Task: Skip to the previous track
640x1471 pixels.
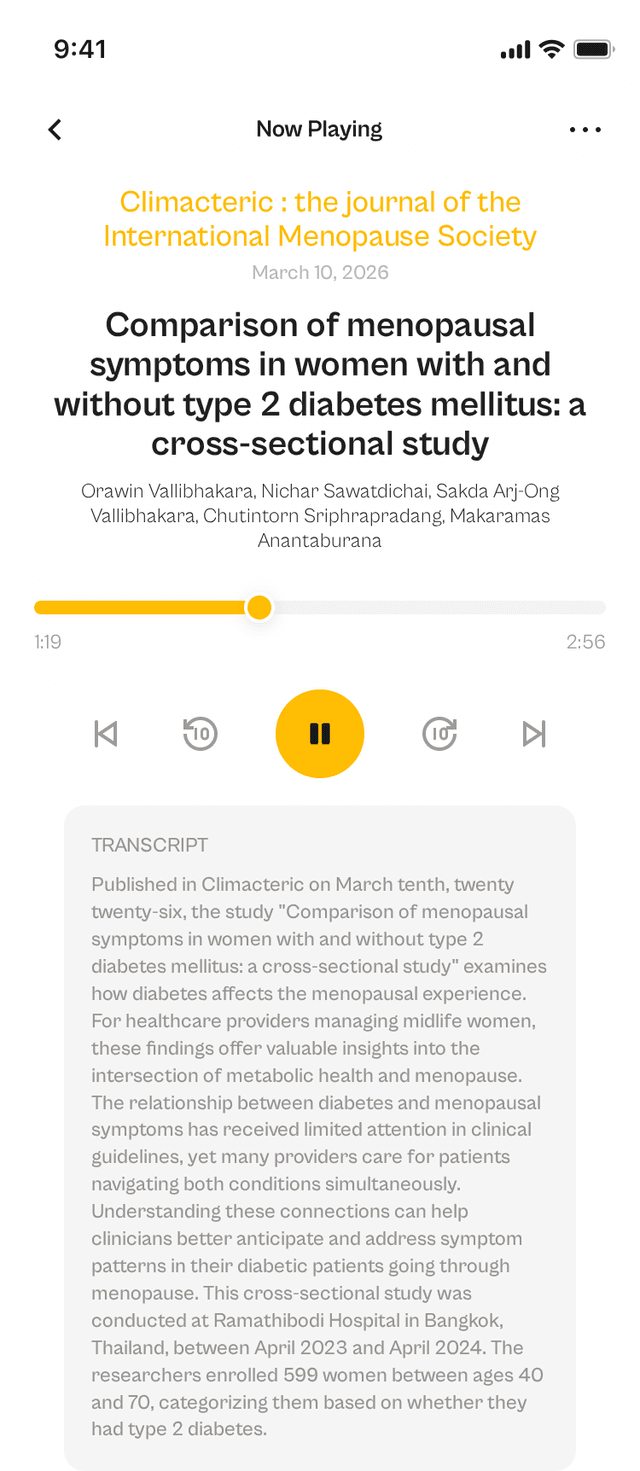Action: coord(106,734)
